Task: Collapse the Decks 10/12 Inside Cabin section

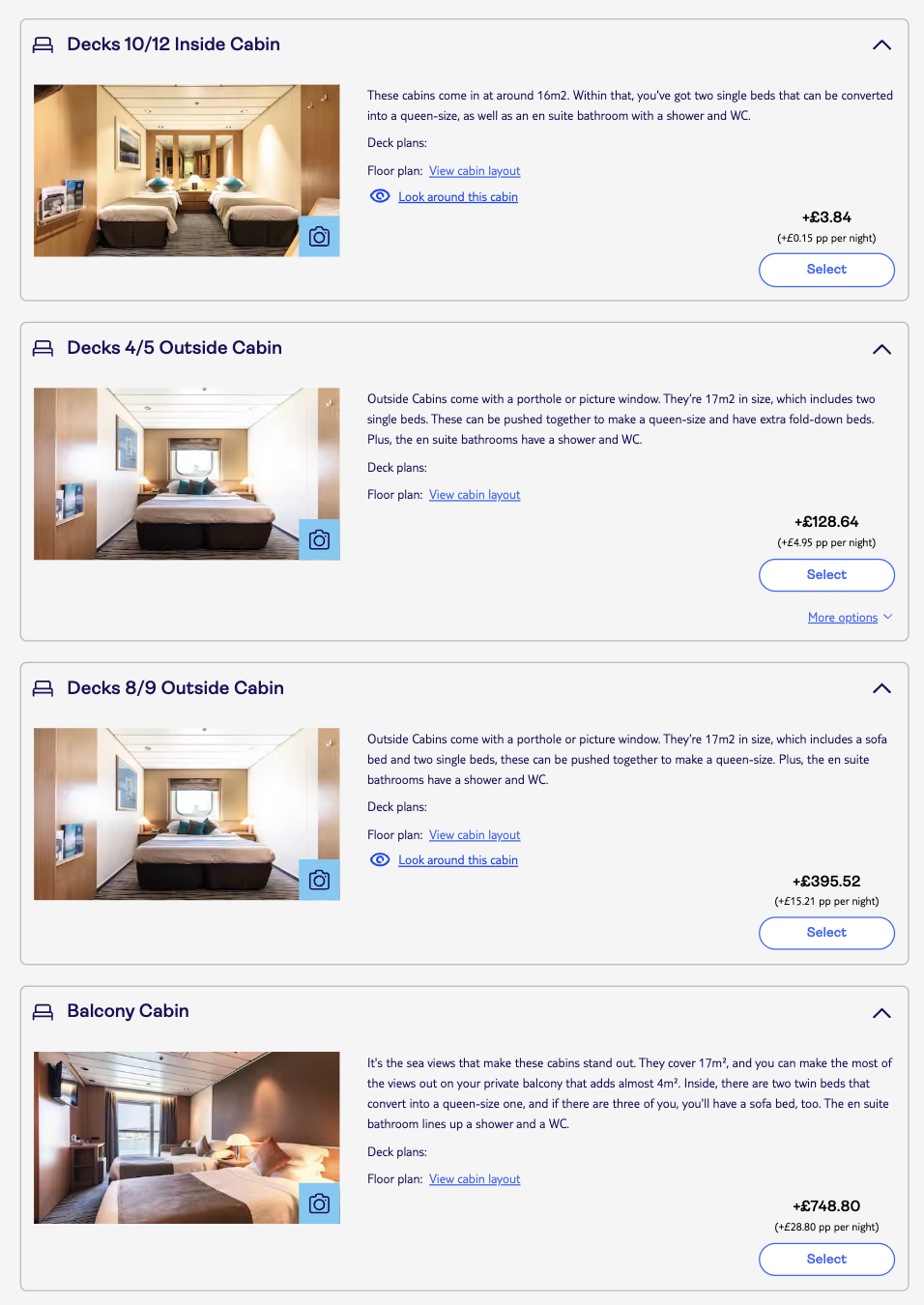Action: pos(881,45)
